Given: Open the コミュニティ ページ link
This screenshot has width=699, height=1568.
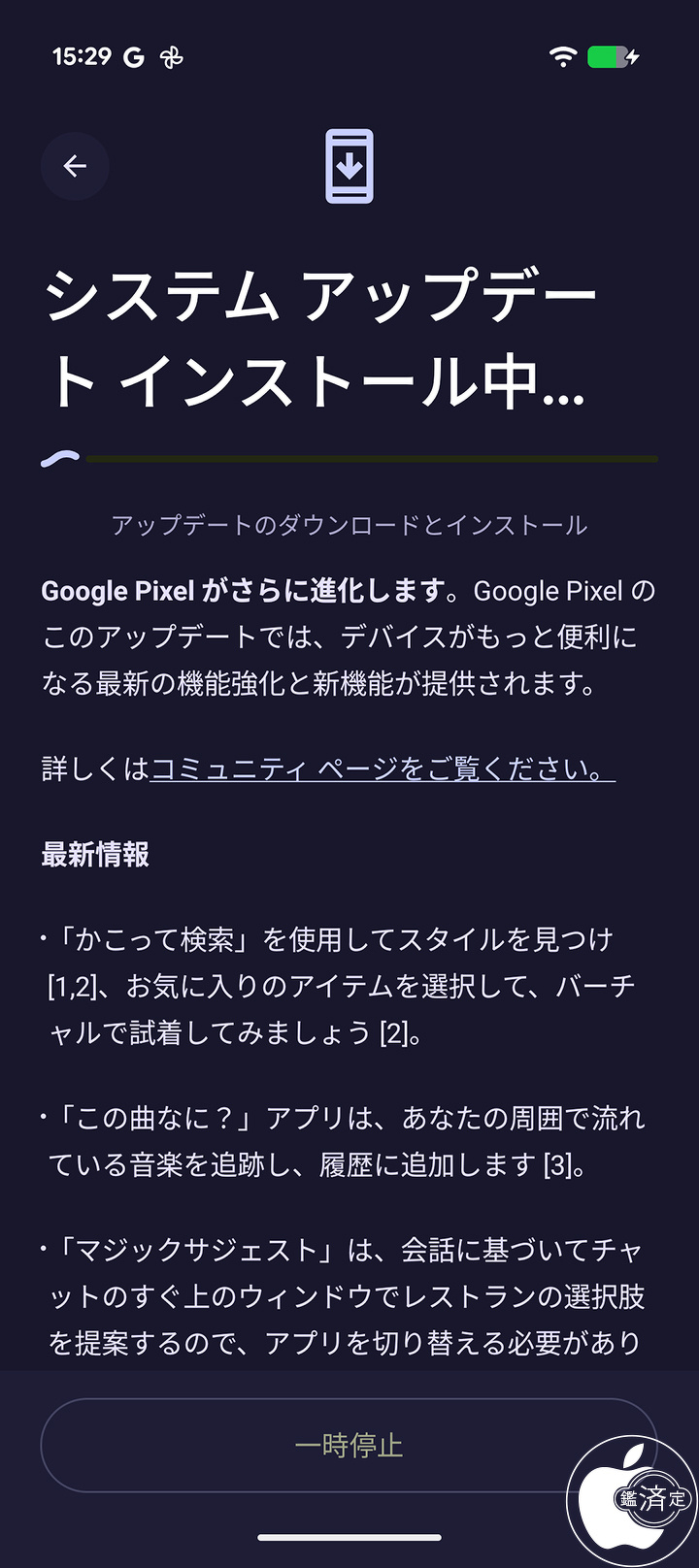Looking at the screenshot, I should tap(383, 769).
